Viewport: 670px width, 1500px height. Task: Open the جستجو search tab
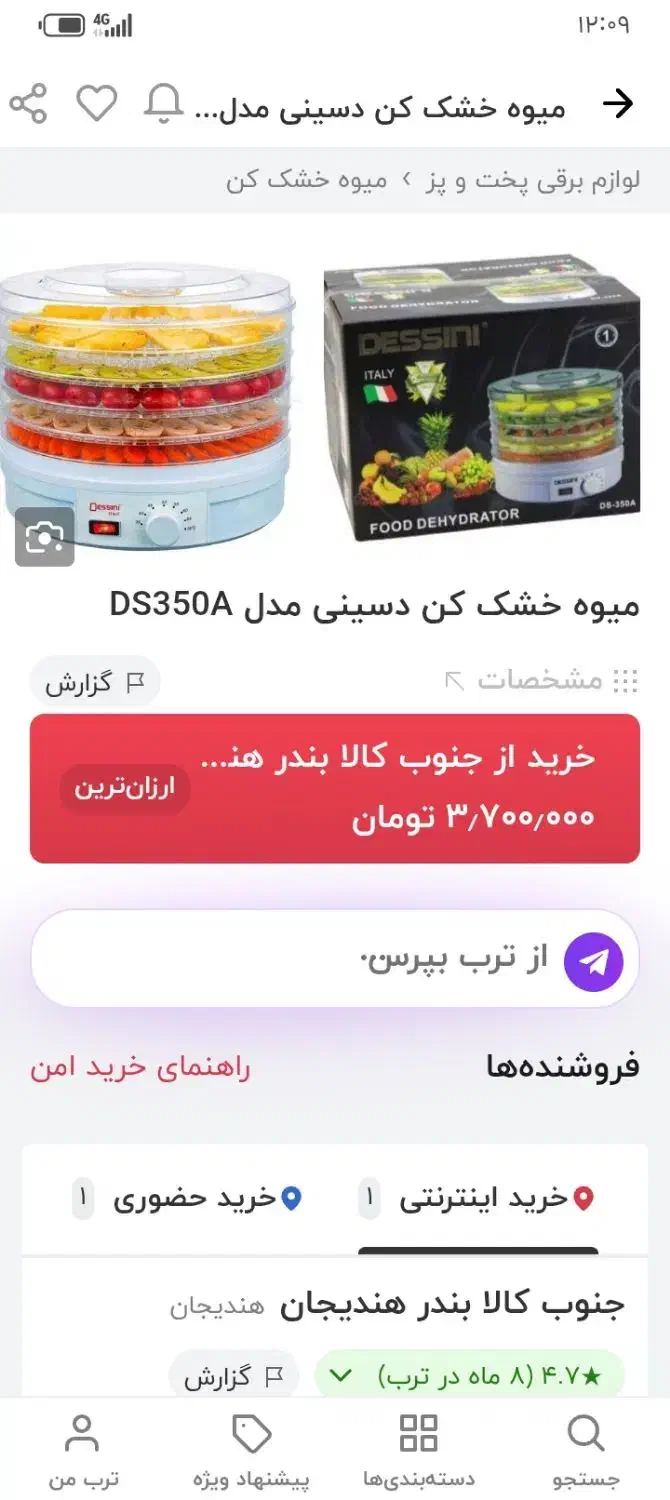[586, 1450]
